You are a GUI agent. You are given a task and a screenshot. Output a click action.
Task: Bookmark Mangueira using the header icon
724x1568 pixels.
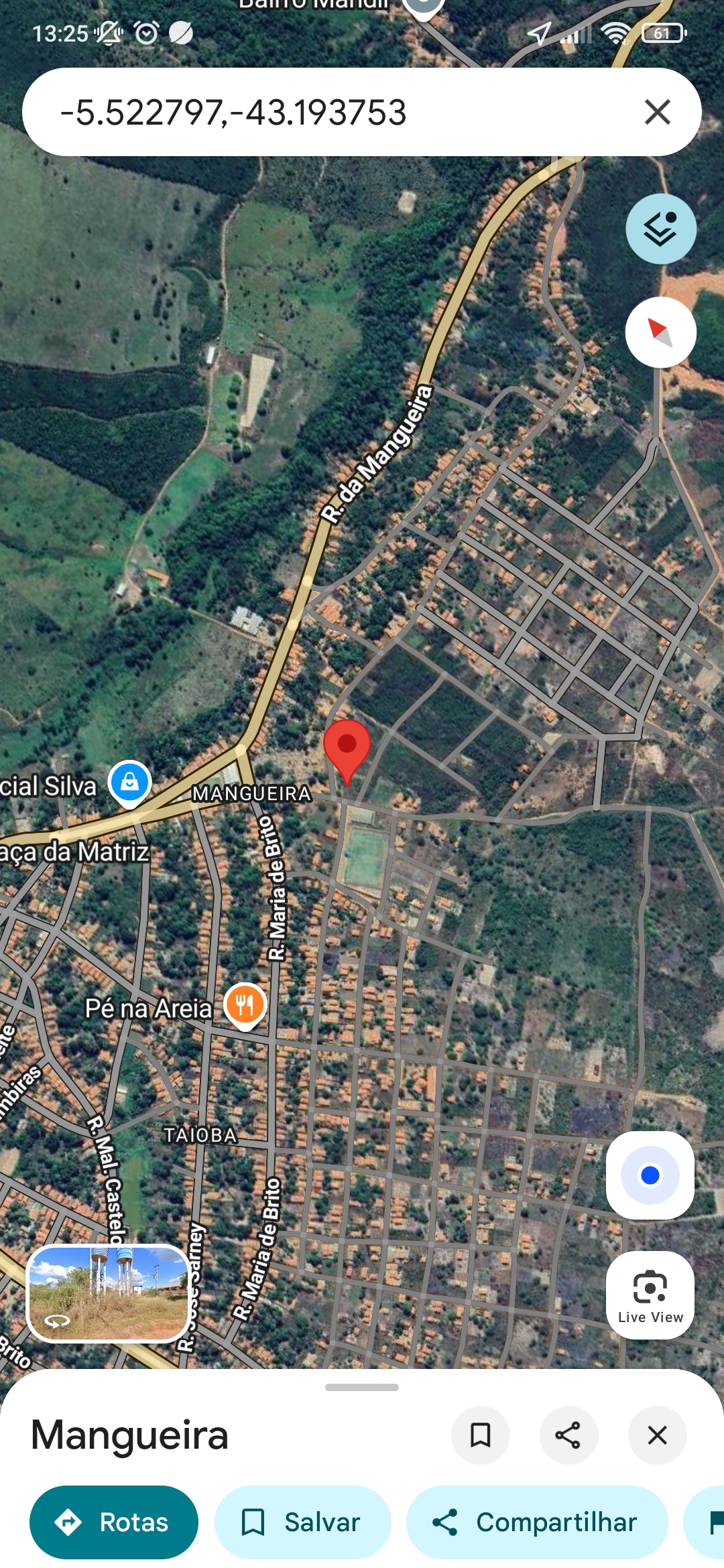pos(481,1435)
